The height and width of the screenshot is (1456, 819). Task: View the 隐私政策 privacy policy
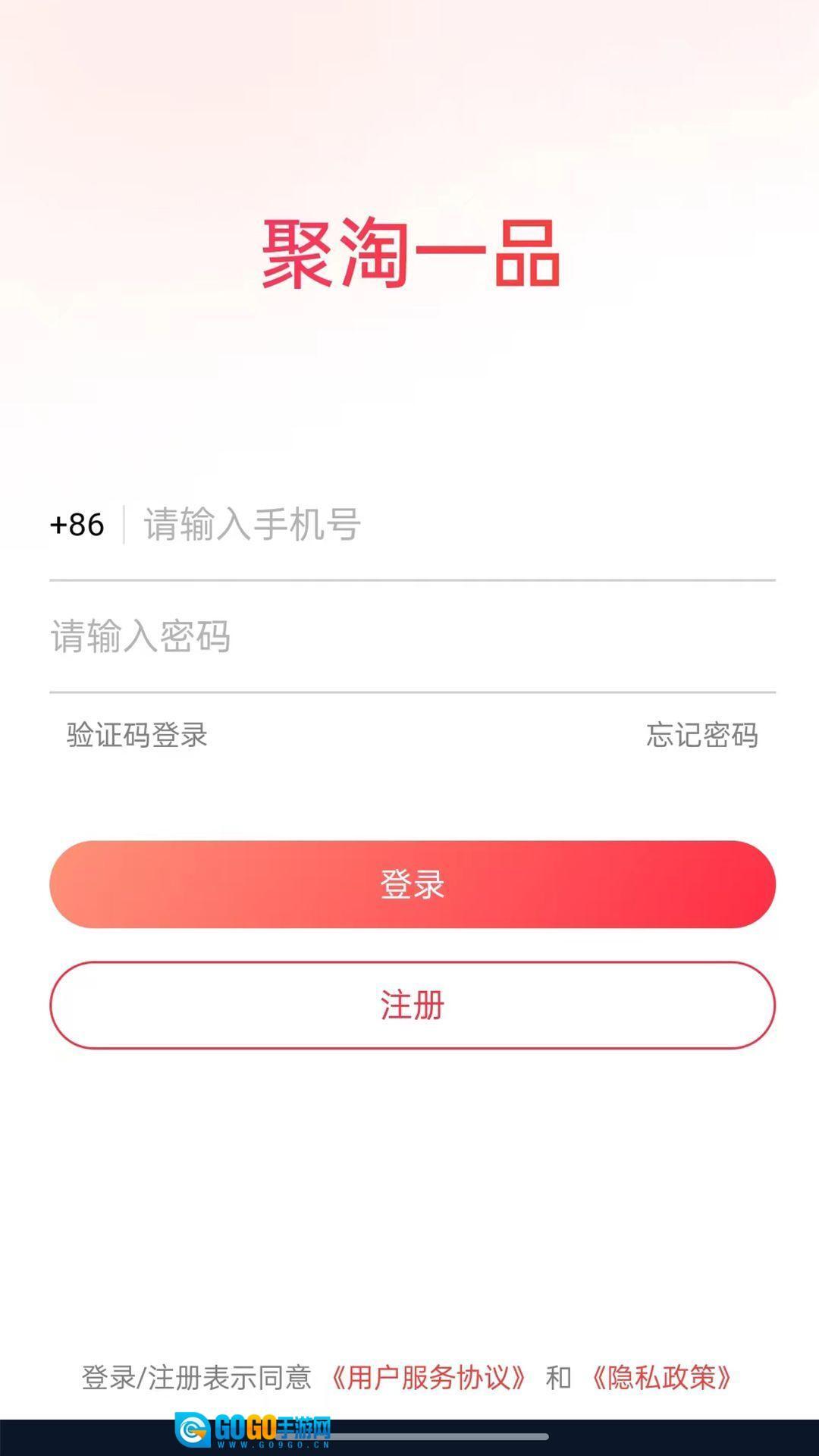[661, 1378]
